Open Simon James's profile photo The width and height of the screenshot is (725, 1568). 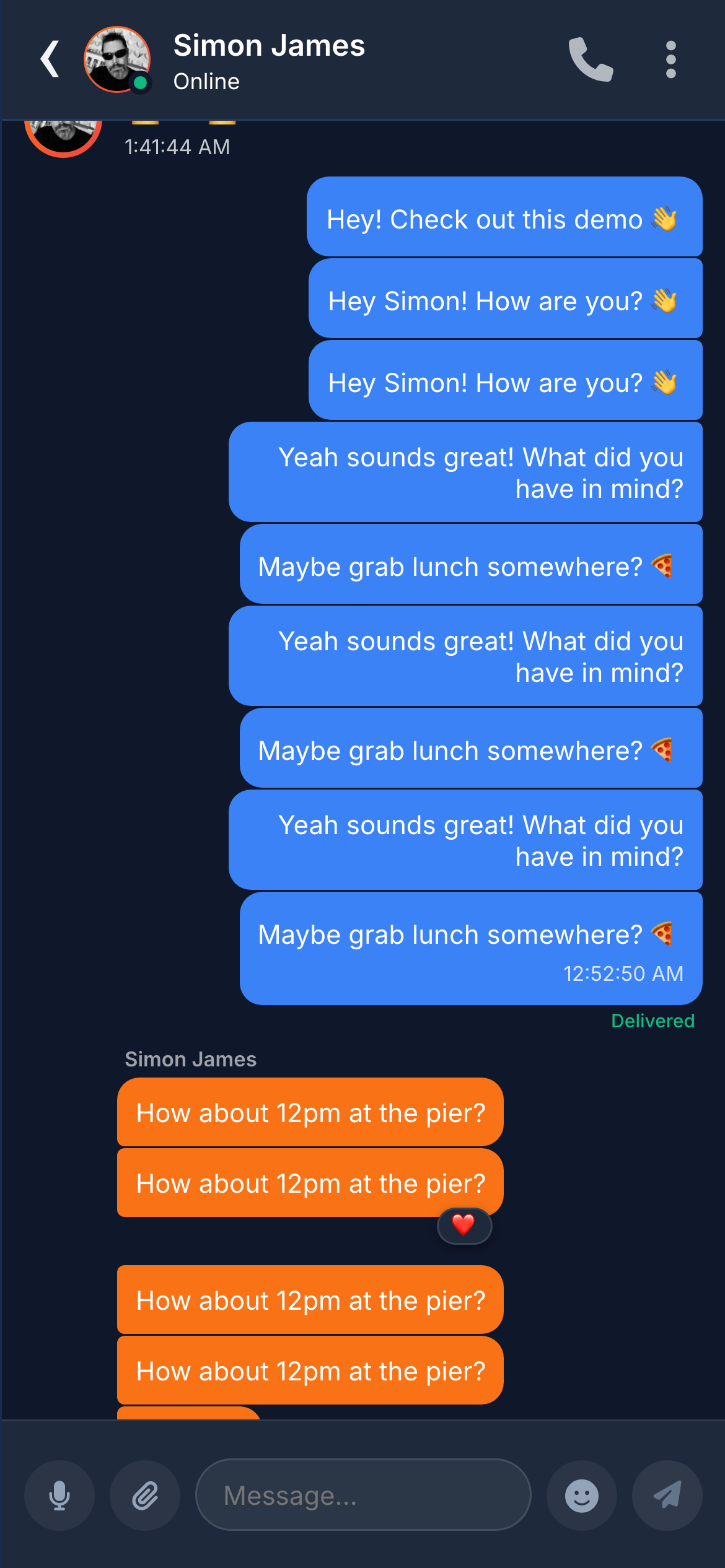tap(116, 59)
